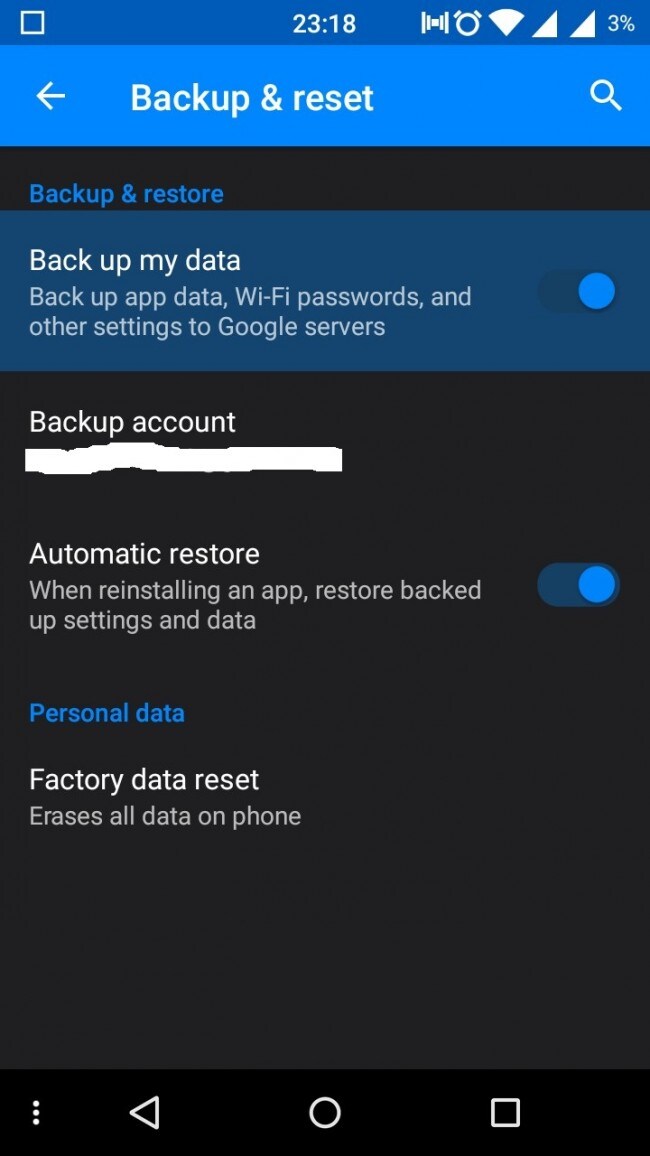Tap the system home button
This screenshot has height=1156, width=650.
325,1112
